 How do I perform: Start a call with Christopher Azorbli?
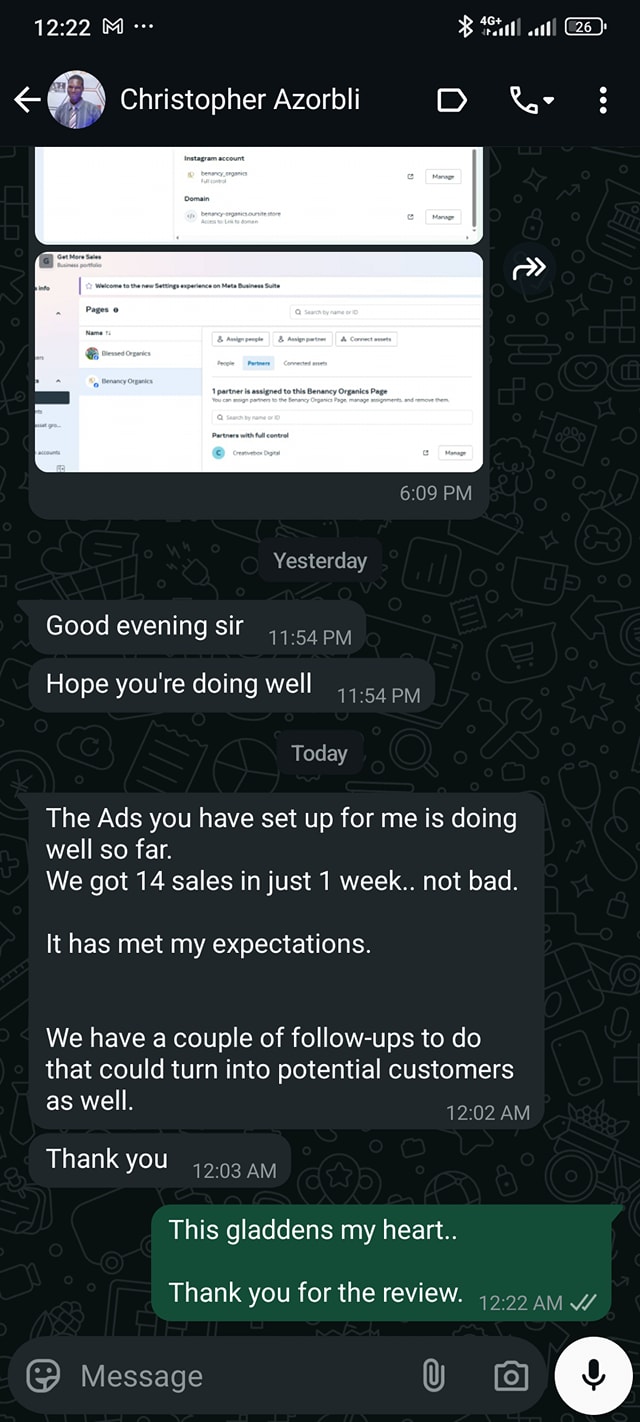(x=531, y=100)
